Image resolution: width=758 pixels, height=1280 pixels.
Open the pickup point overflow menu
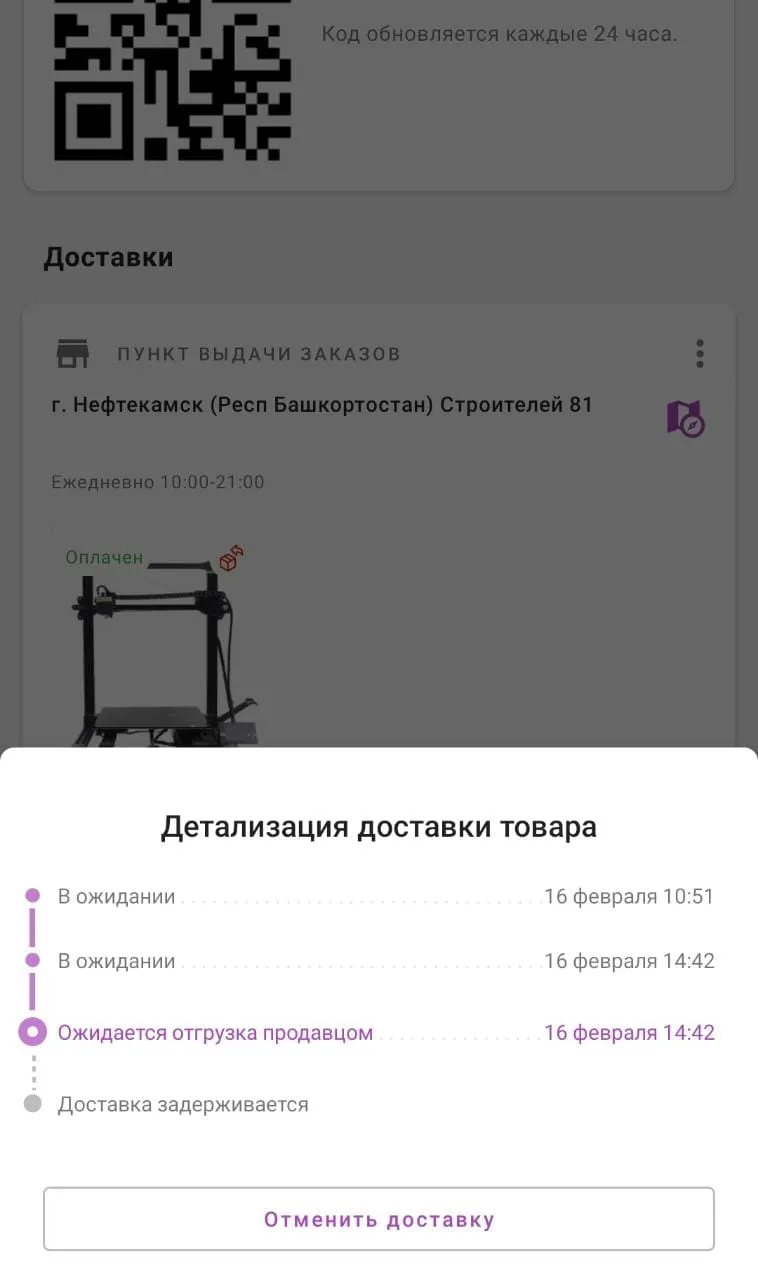coord(700,353)
